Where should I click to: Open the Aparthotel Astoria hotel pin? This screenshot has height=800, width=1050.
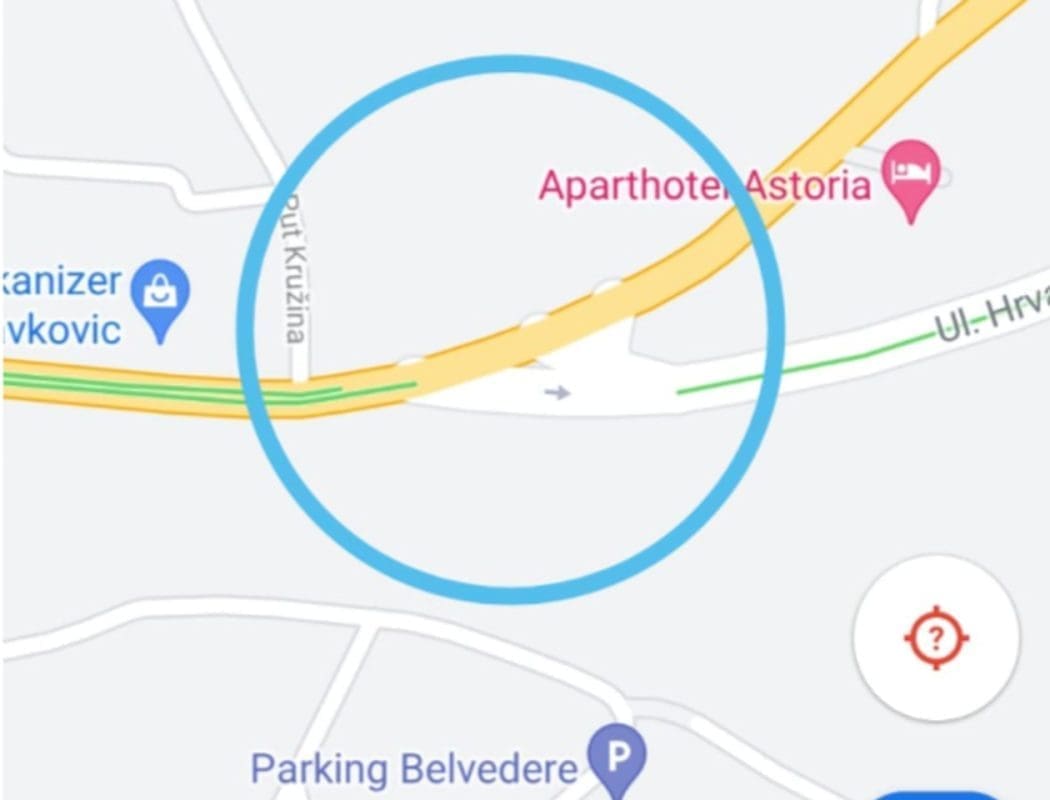point(911,177)
